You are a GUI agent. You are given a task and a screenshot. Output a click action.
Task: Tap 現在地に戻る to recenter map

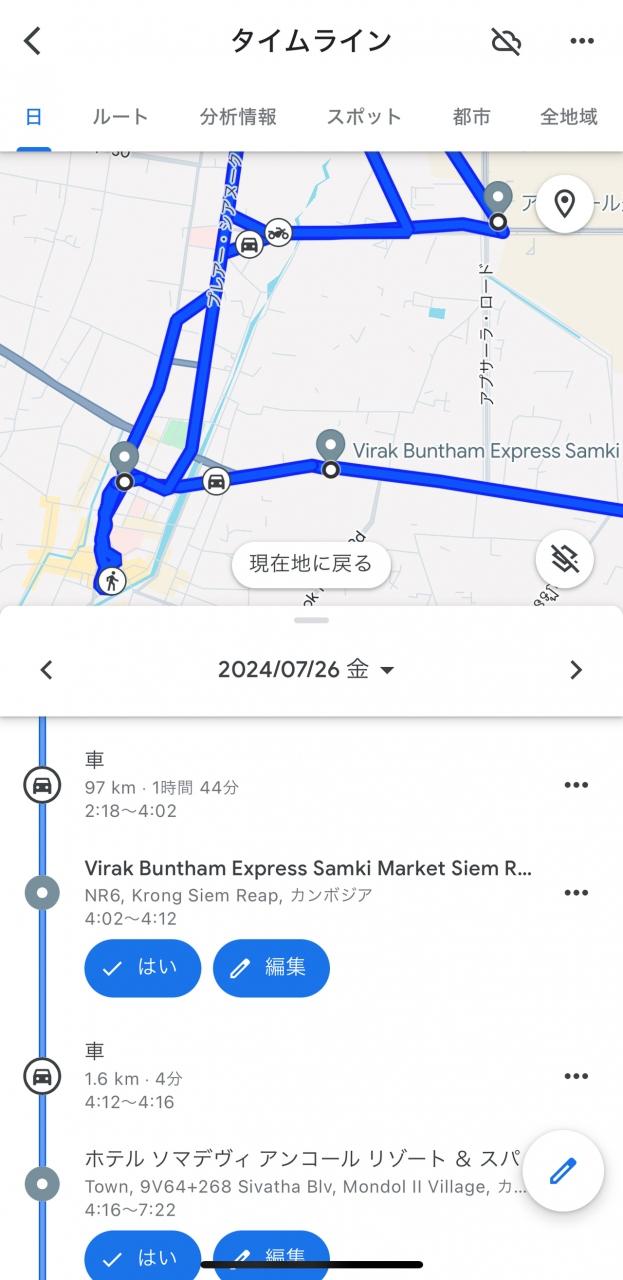click(311, 564)
